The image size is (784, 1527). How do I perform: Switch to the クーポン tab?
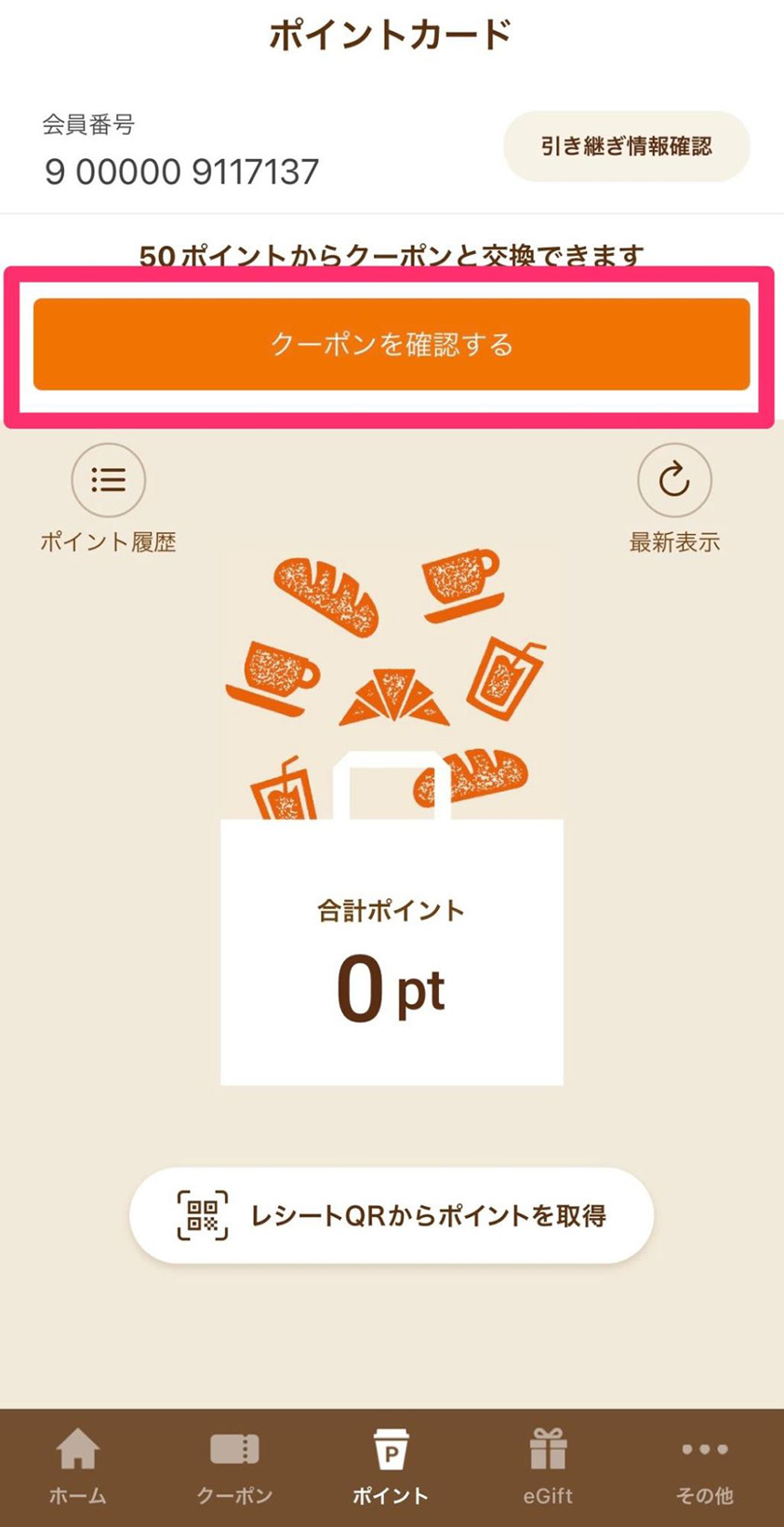[234, 1467]
